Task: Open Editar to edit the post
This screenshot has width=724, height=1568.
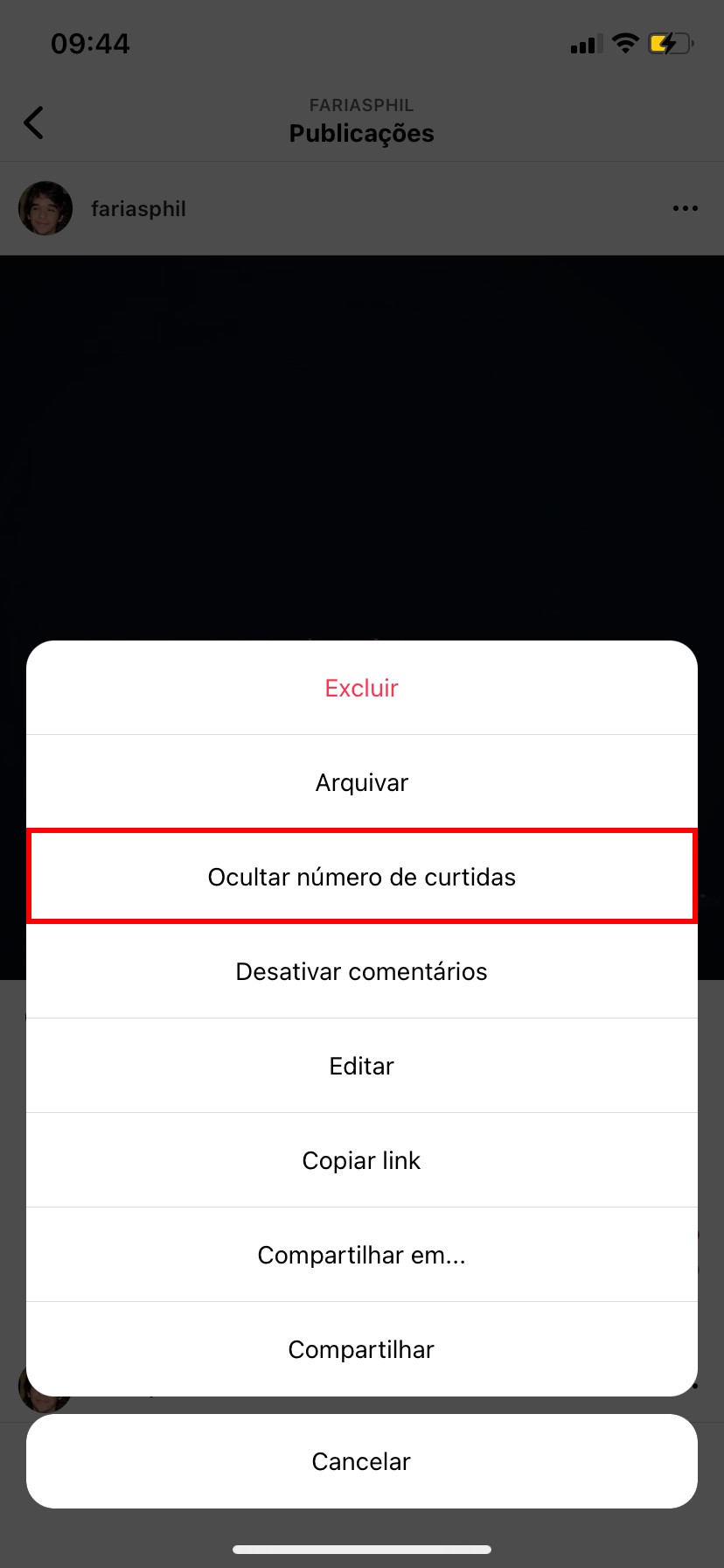Action: [x=361, y=1066]
